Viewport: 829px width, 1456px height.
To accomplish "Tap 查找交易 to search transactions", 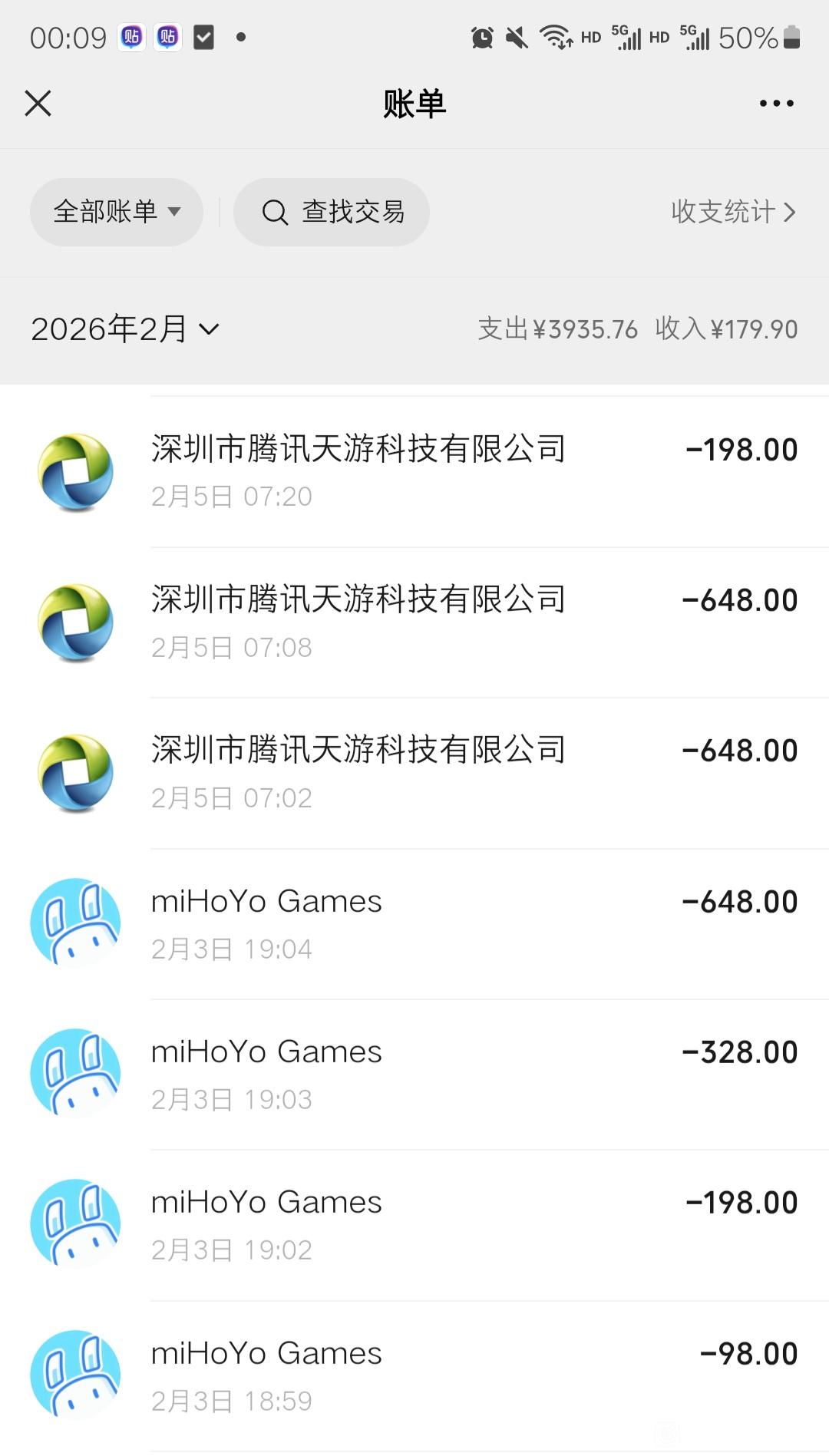I will tap(332, 212).
